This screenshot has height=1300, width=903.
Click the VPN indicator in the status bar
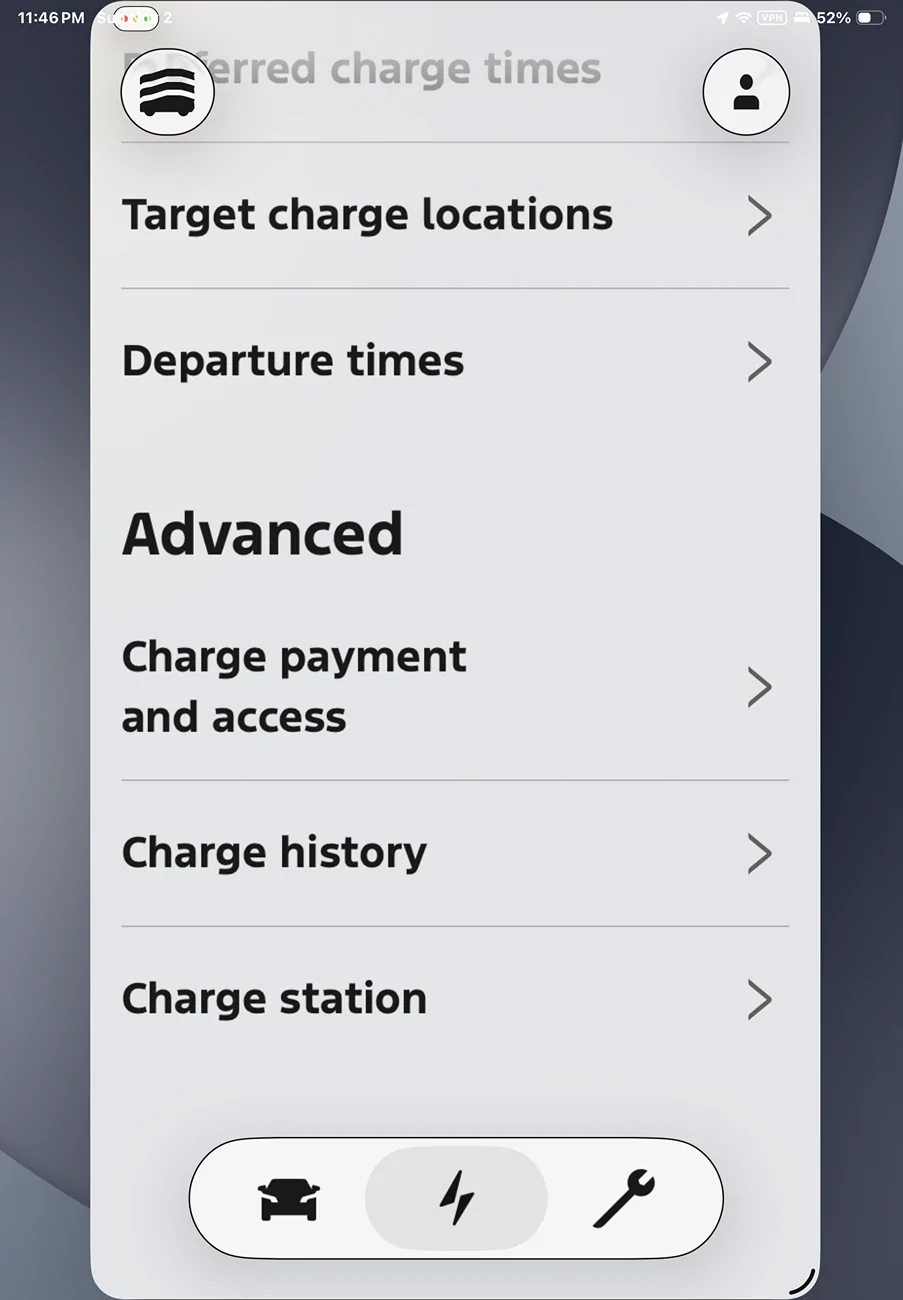(x=770, y=16)
